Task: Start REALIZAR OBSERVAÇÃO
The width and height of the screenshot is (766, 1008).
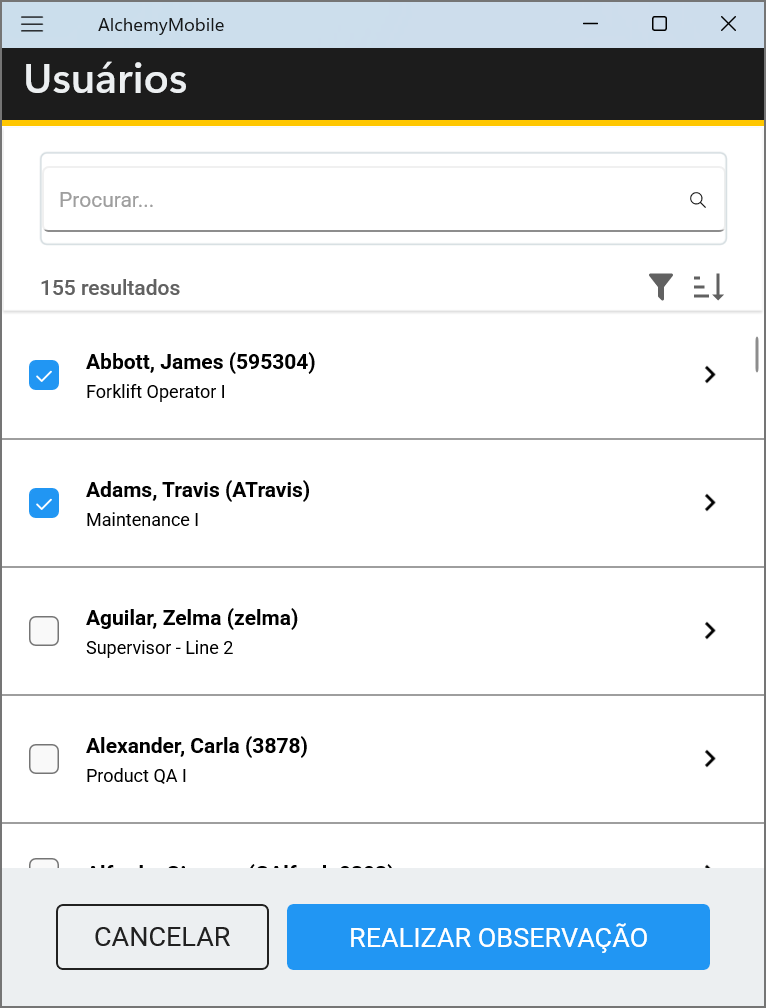Action: pos(498,937)
